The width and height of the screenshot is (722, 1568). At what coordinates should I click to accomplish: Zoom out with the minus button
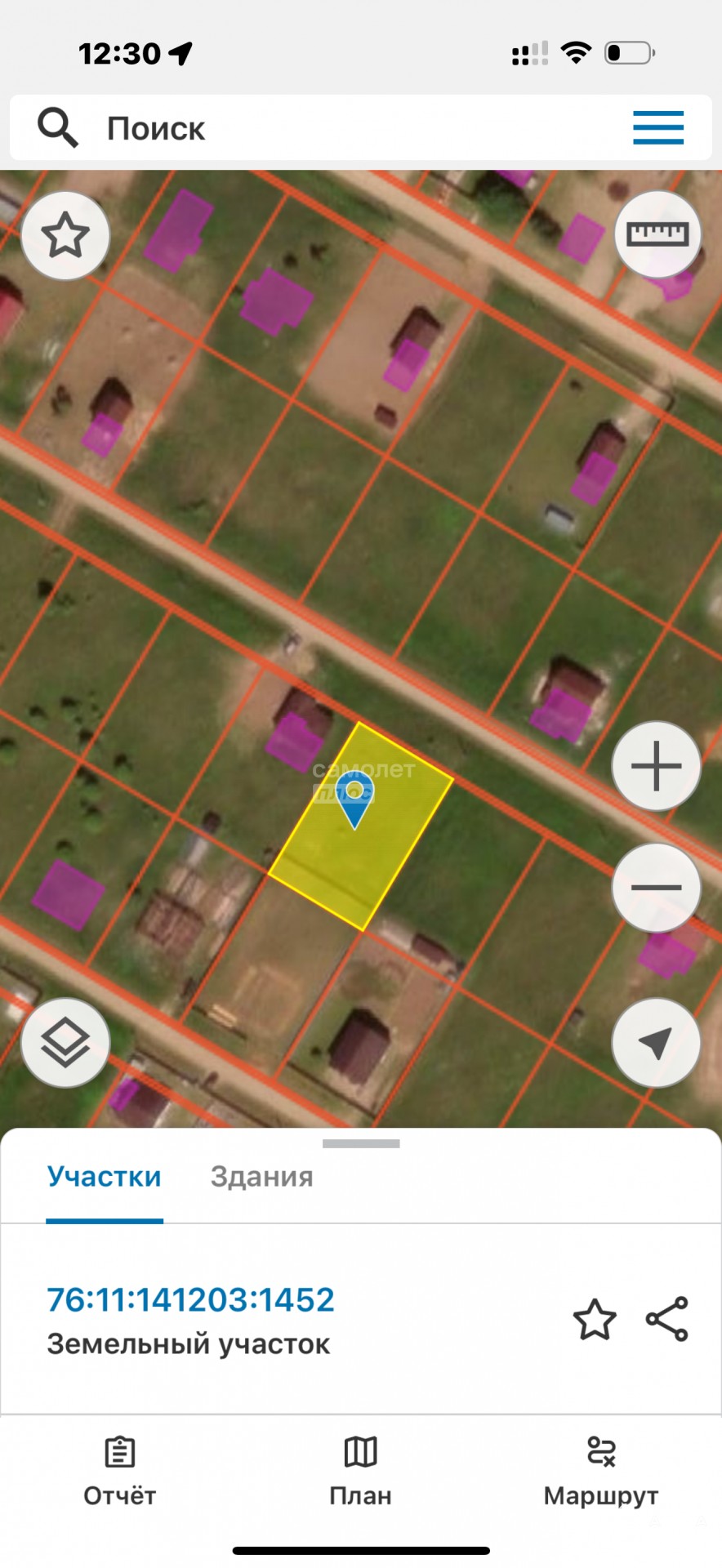point(656,888)
